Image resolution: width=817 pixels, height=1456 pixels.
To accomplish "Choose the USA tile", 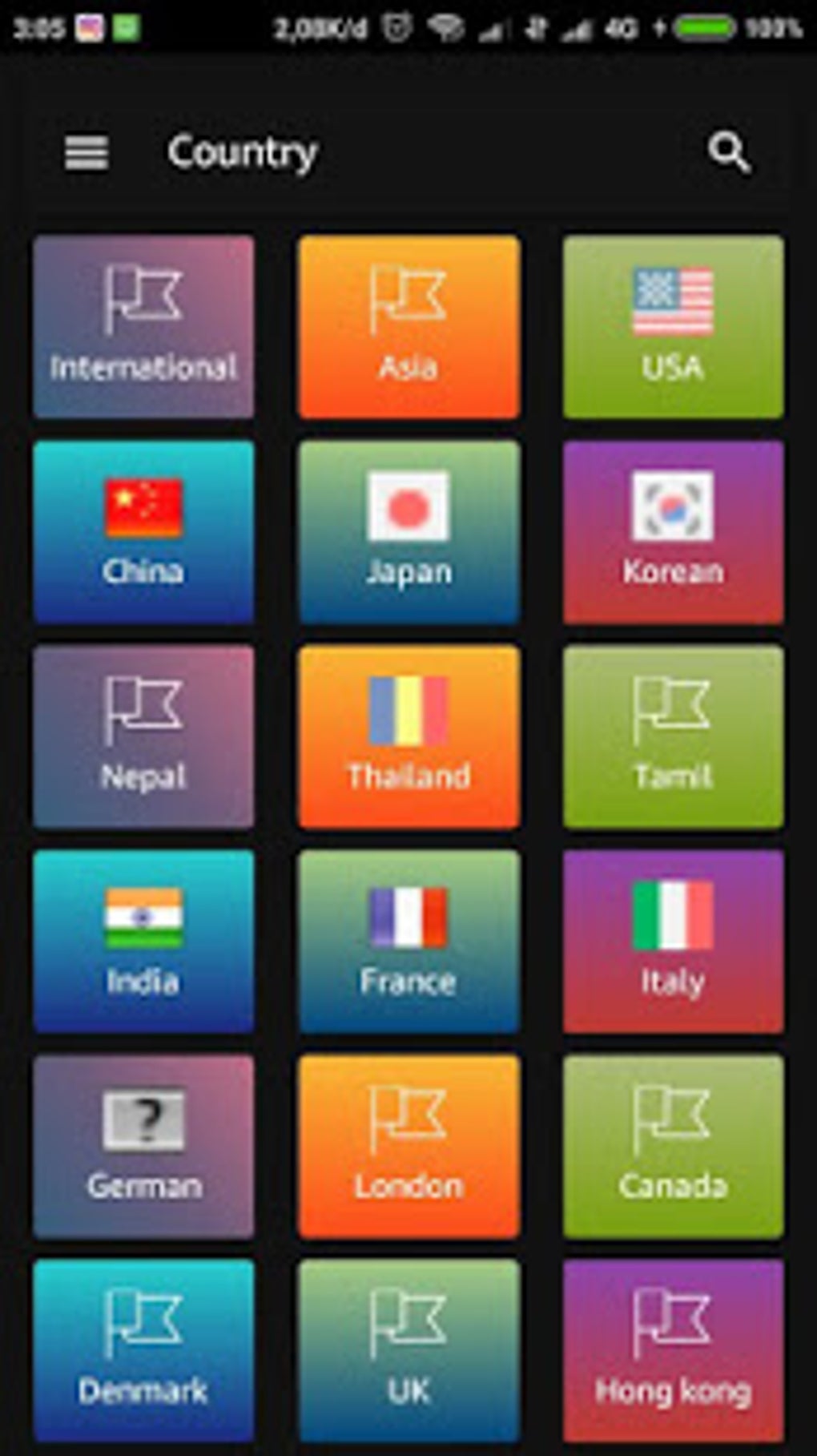I will pos(673,327).
